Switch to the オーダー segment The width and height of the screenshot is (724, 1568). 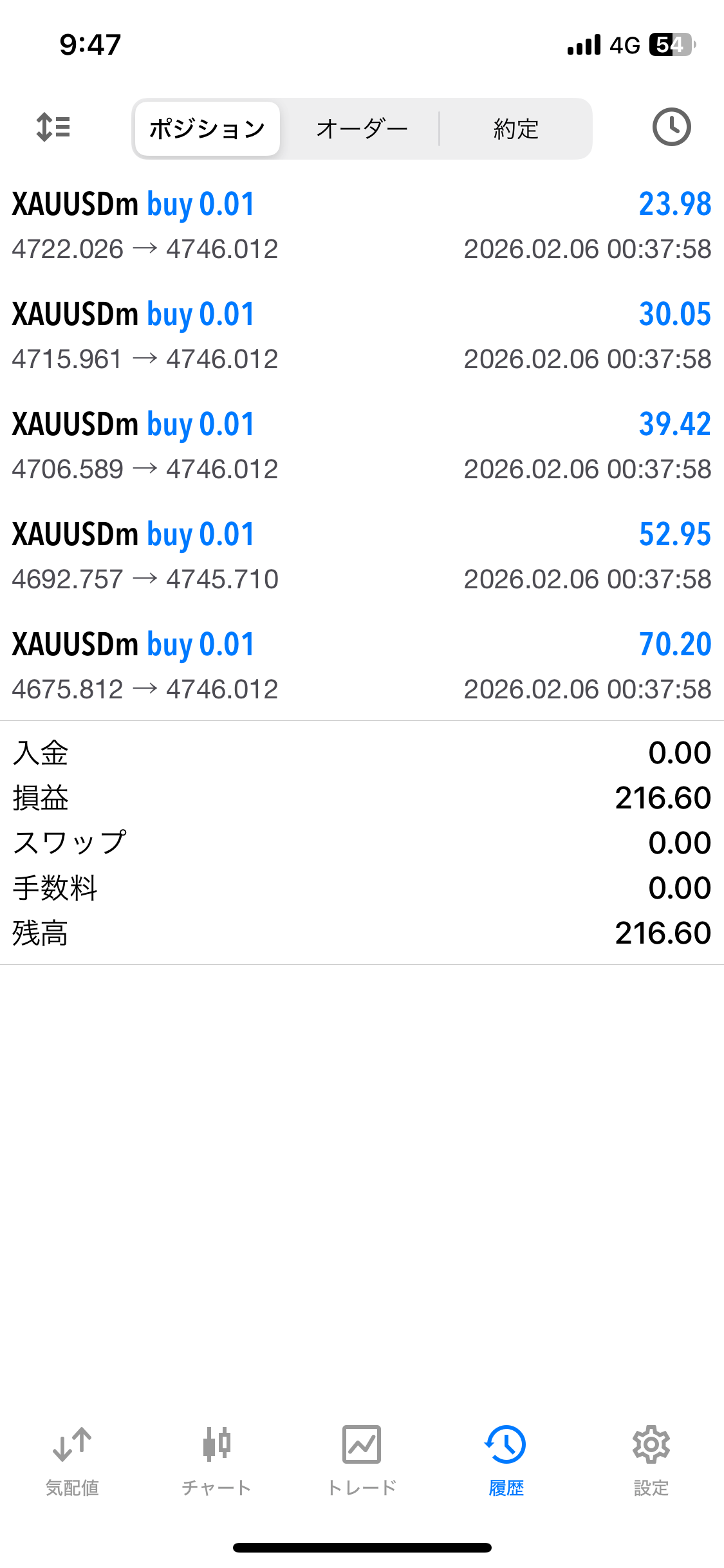pyautogui.click(x=362, y=129)
